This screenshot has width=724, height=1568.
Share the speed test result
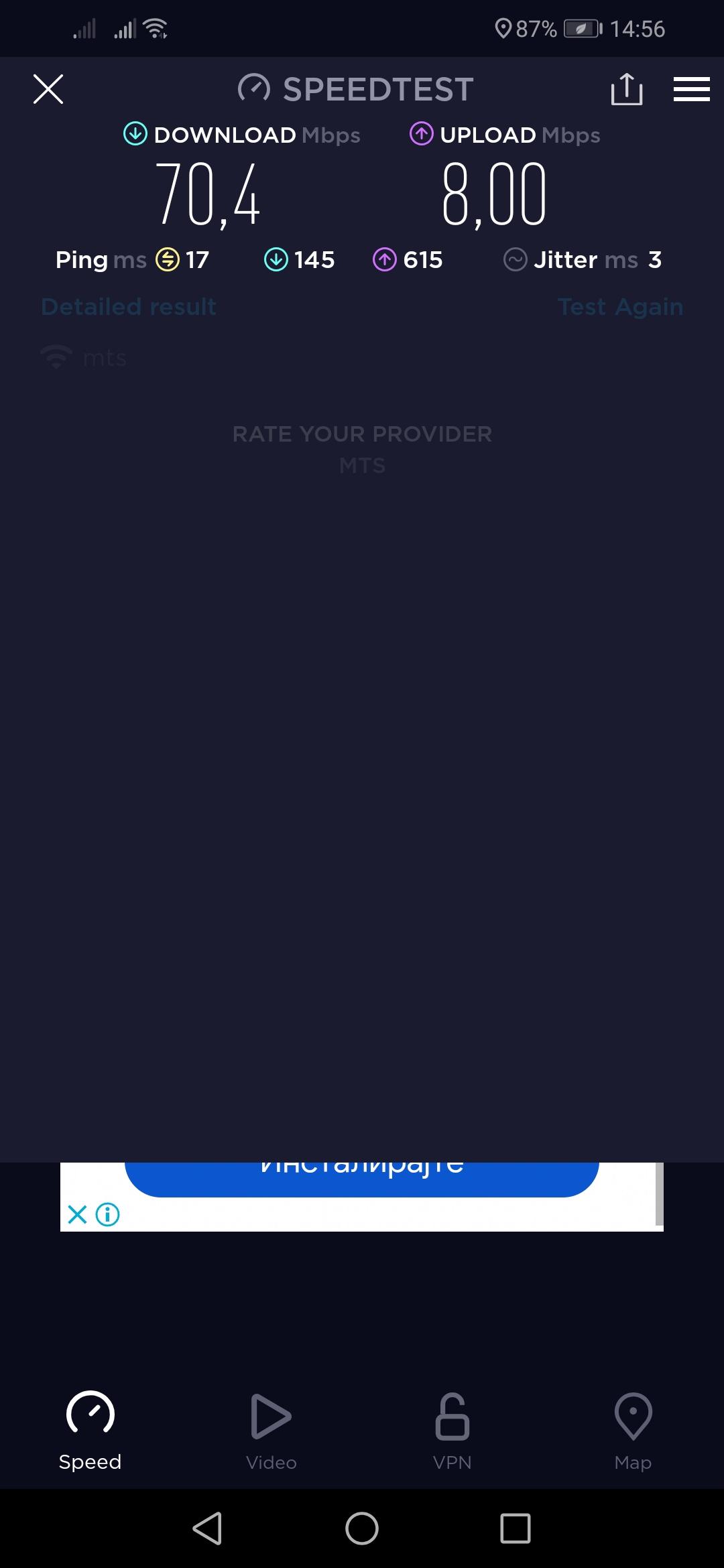(x=627, y=89)
